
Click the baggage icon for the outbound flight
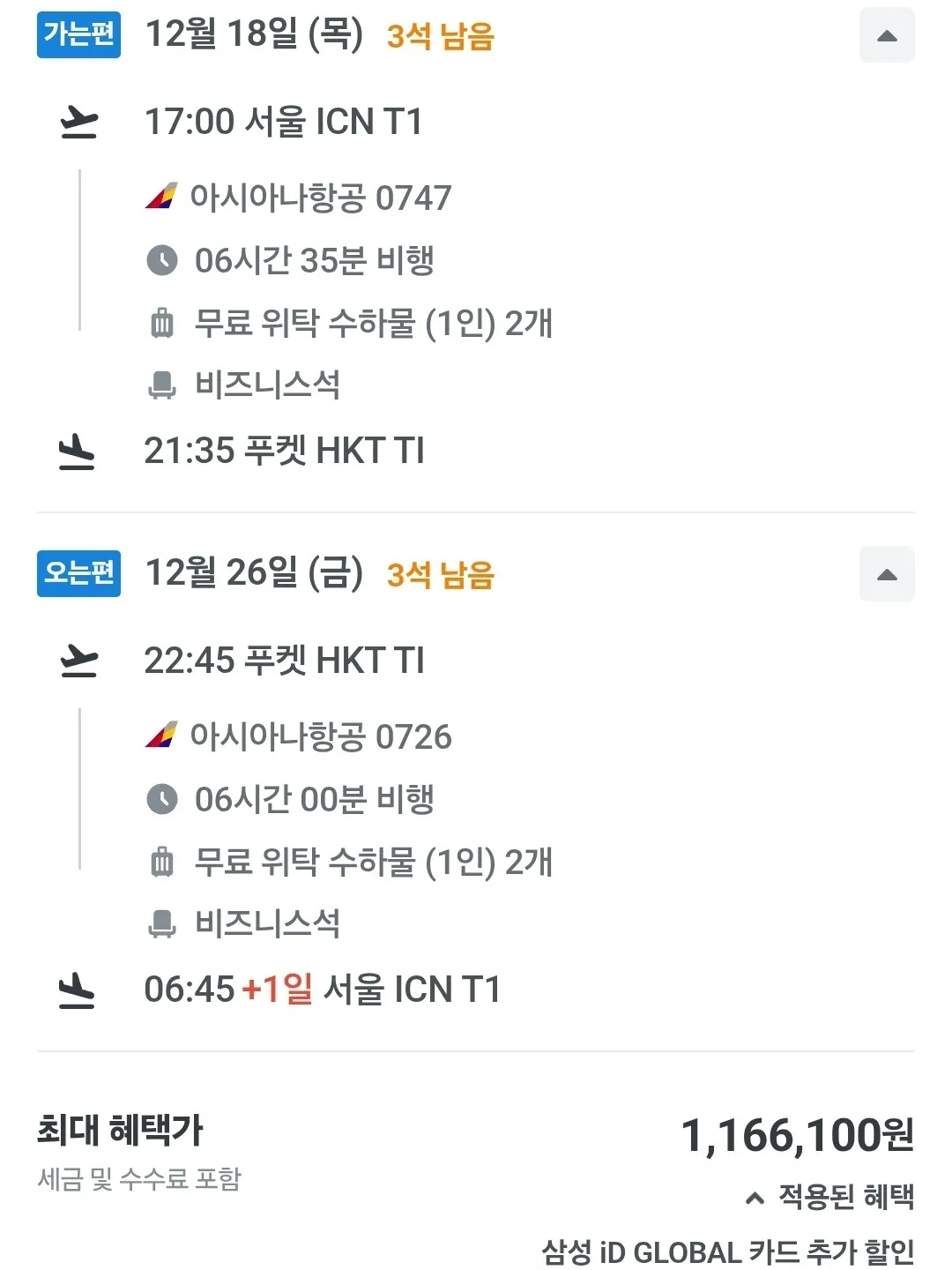point(162,325)
